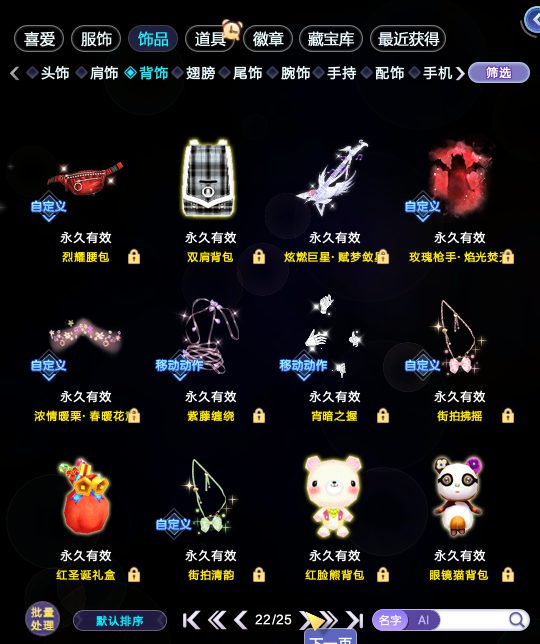Open the 藏宝库 tab
This screenshot has width=540, height=644.
click(x=331, y=39)
